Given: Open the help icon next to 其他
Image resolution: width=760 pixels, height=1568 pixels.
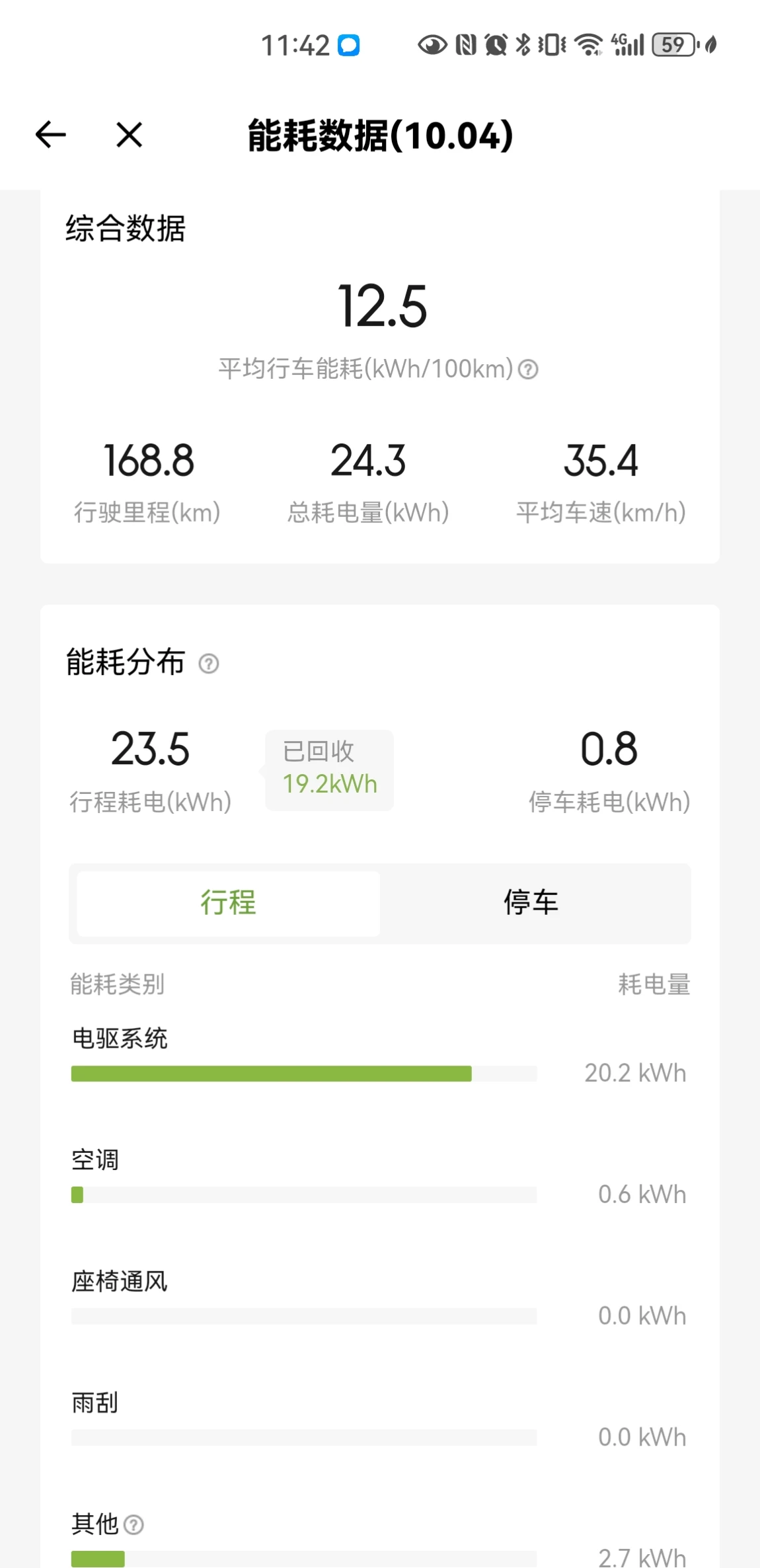Looking at the screenshot, I should point(133,1524).
